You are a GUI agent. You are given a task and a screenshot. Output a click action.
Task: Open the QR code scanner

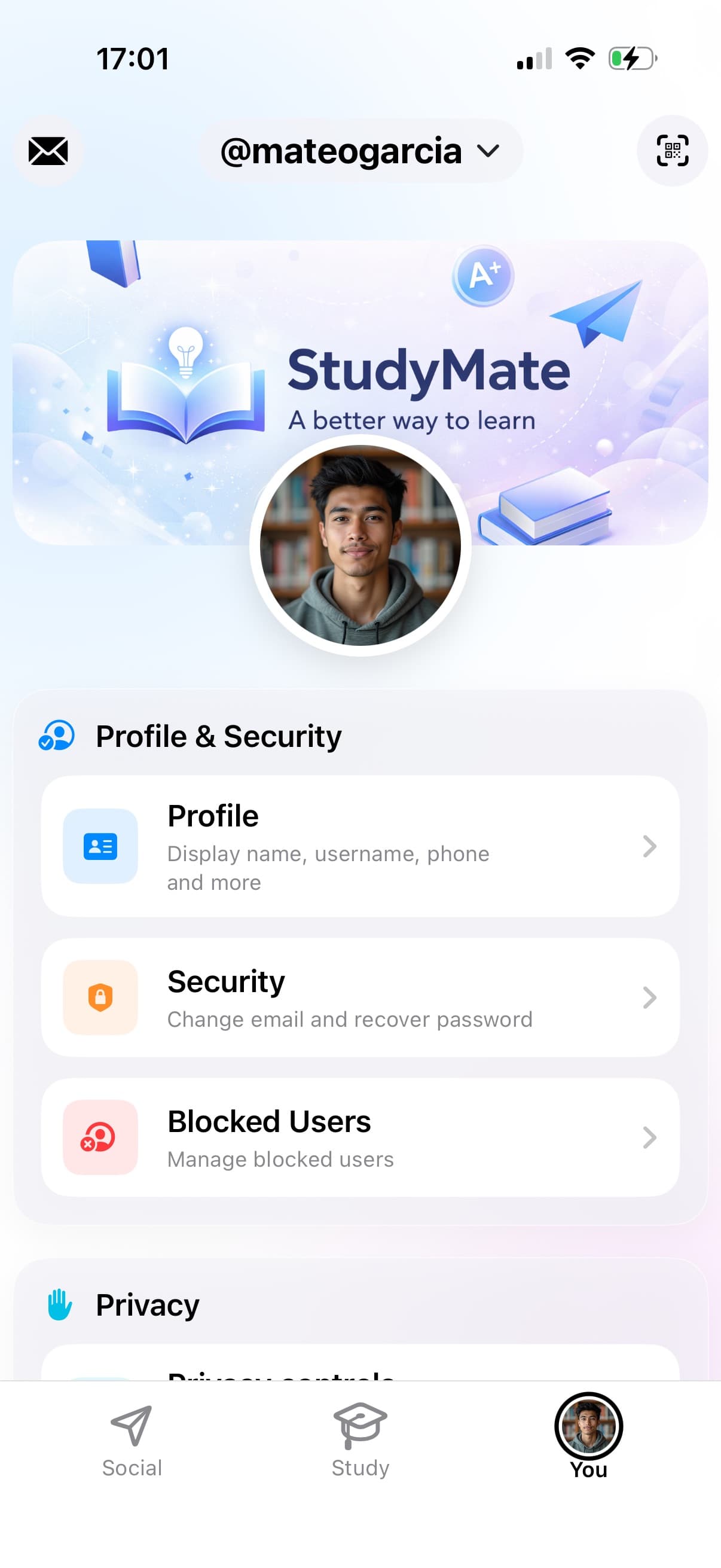(x=672, y=150)
